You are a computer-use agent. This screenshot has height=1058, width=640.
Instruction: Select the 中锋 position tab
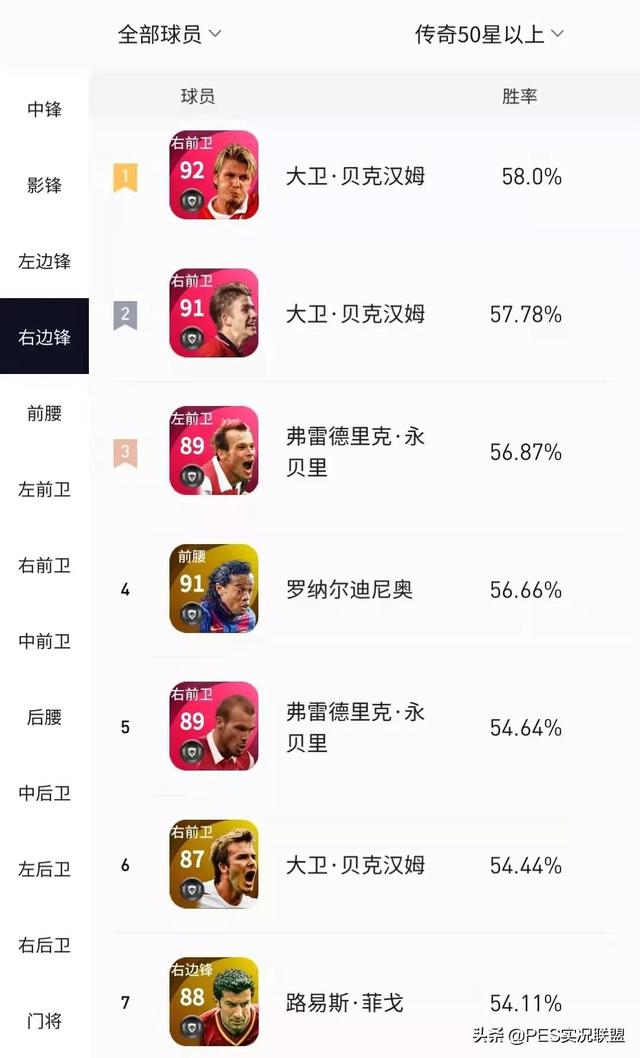[45, 109]
